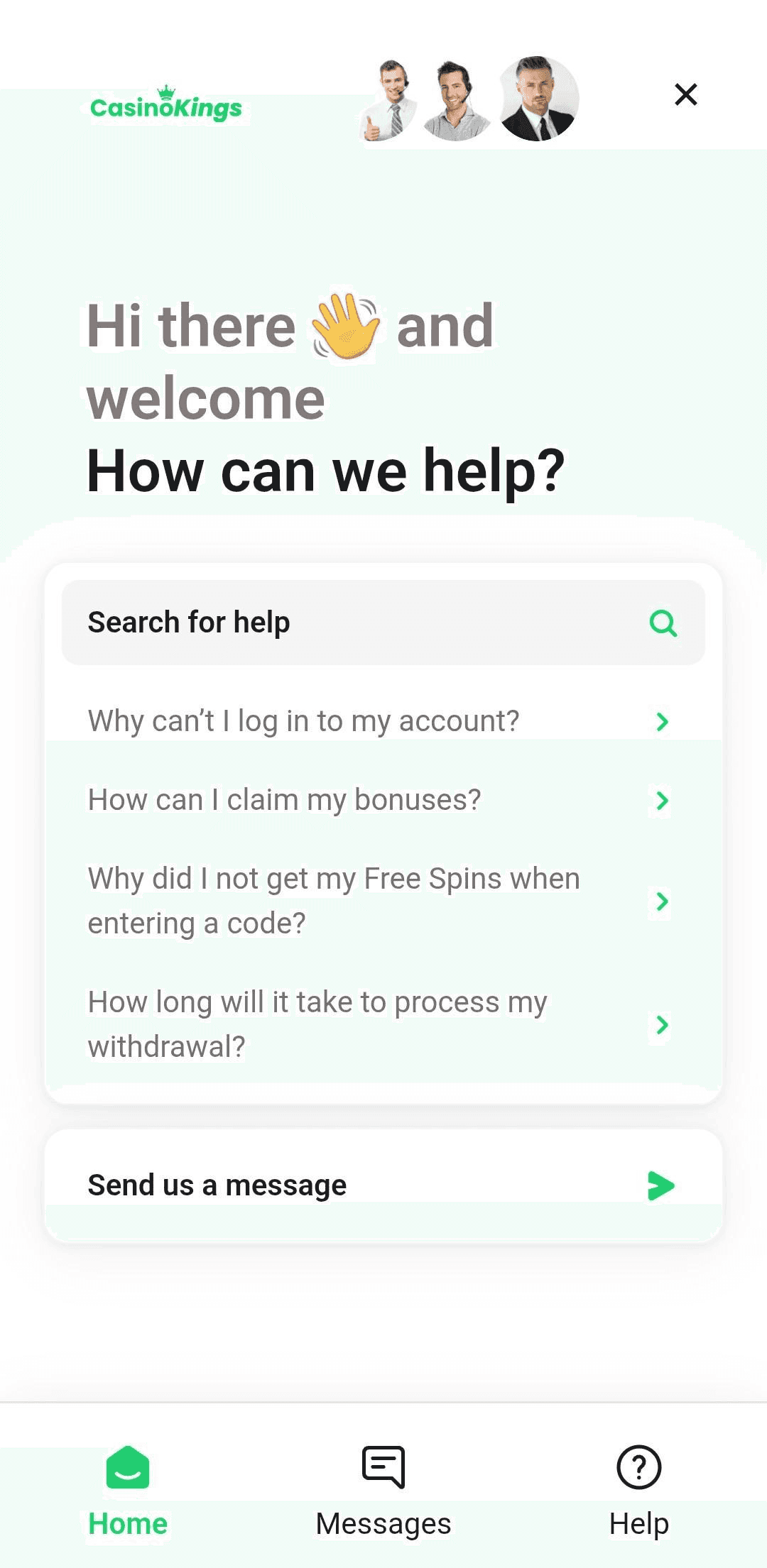Click inside the 'Search for help' field
The height and width of the screenshot is (1568, 767).
click(284, 623)
